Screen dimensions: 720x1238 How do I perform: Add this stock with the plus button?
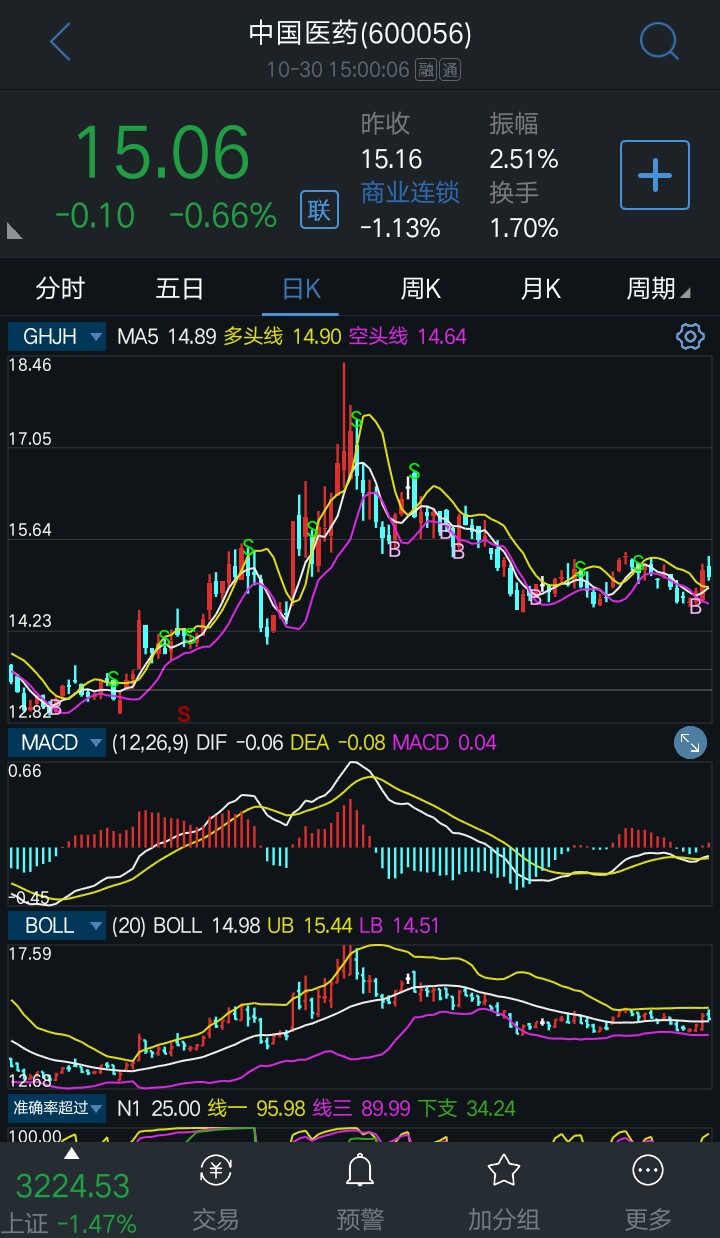tap(655, 175)
